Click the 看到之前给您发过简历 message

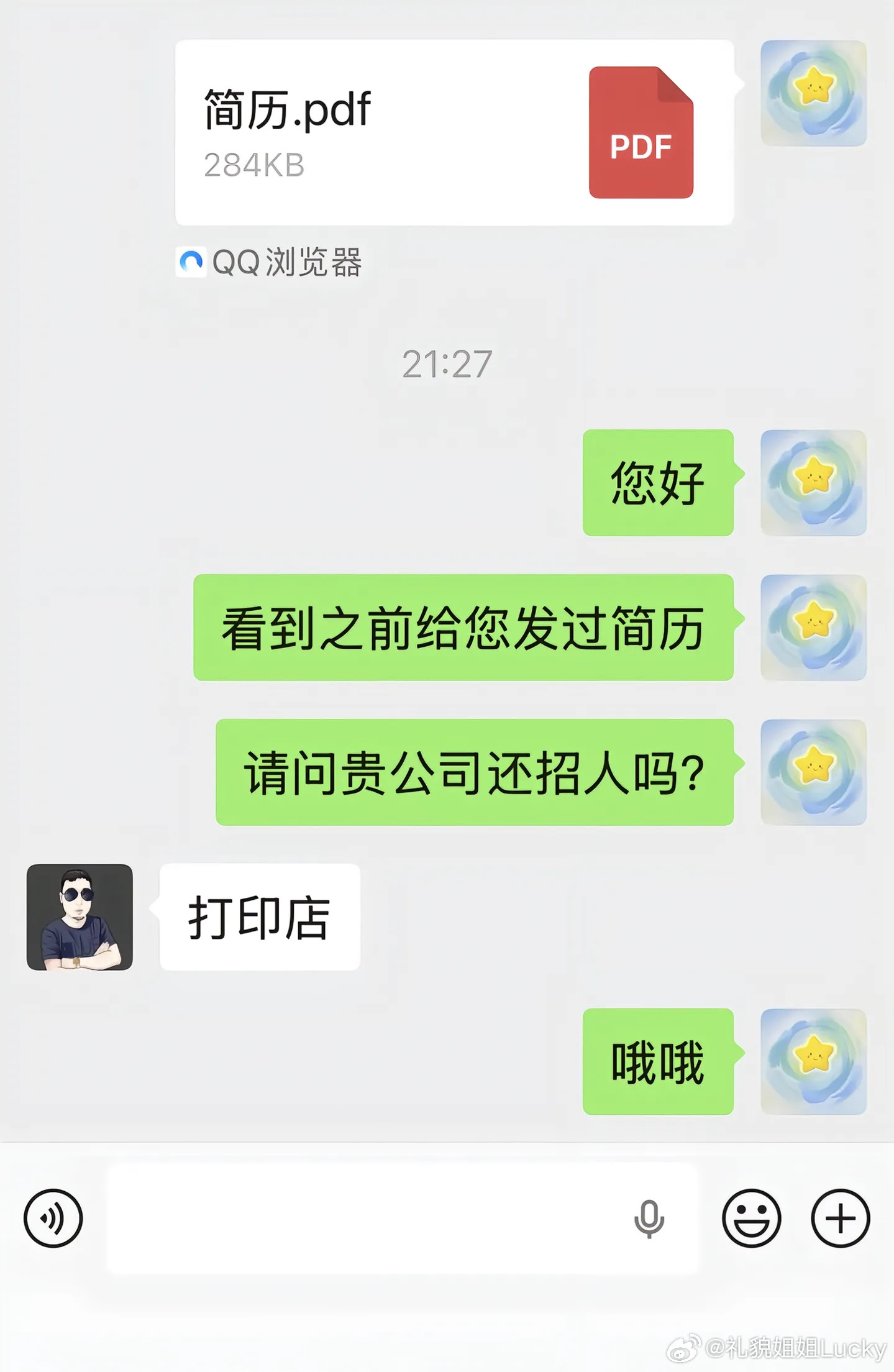[x=463, y=629]
